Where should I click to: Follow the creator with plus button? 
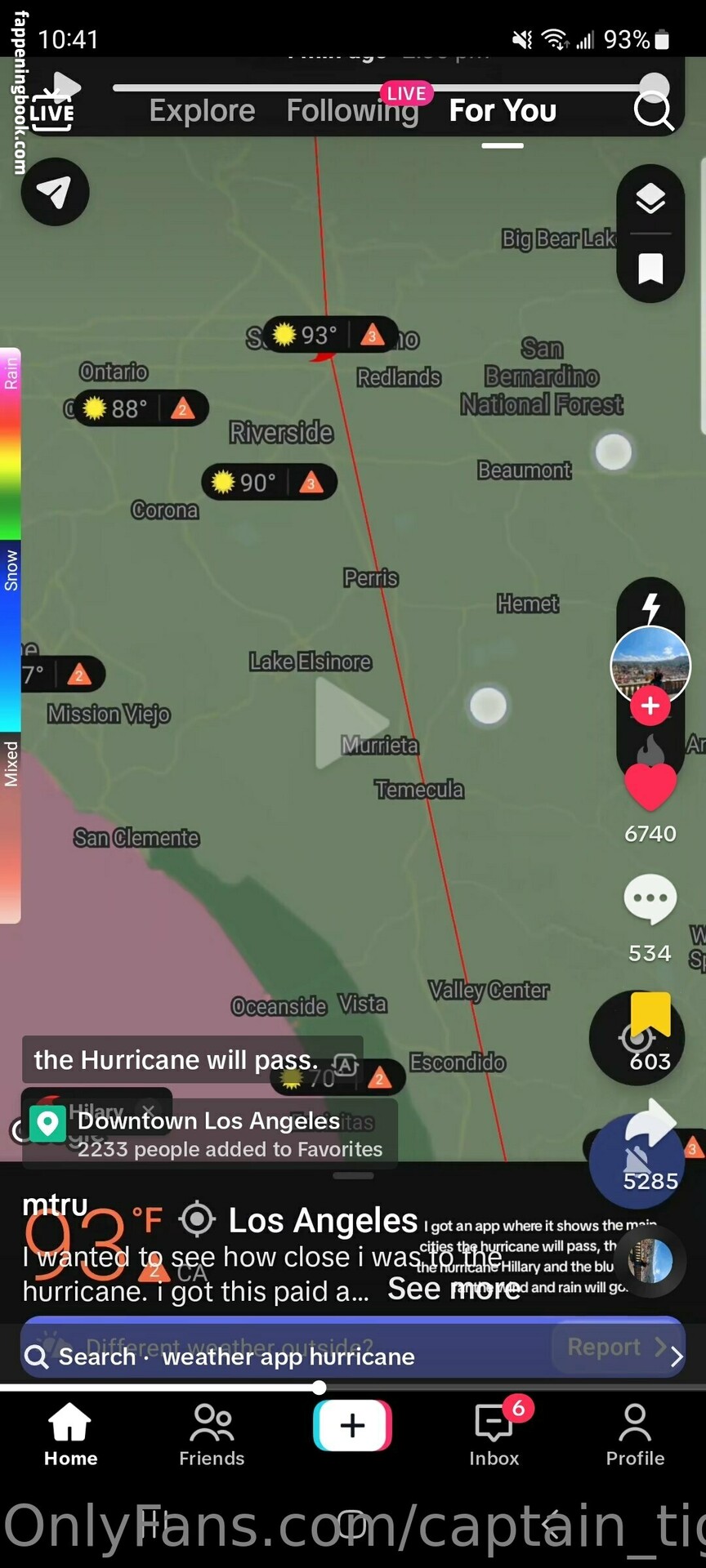(x=650, y=706)
